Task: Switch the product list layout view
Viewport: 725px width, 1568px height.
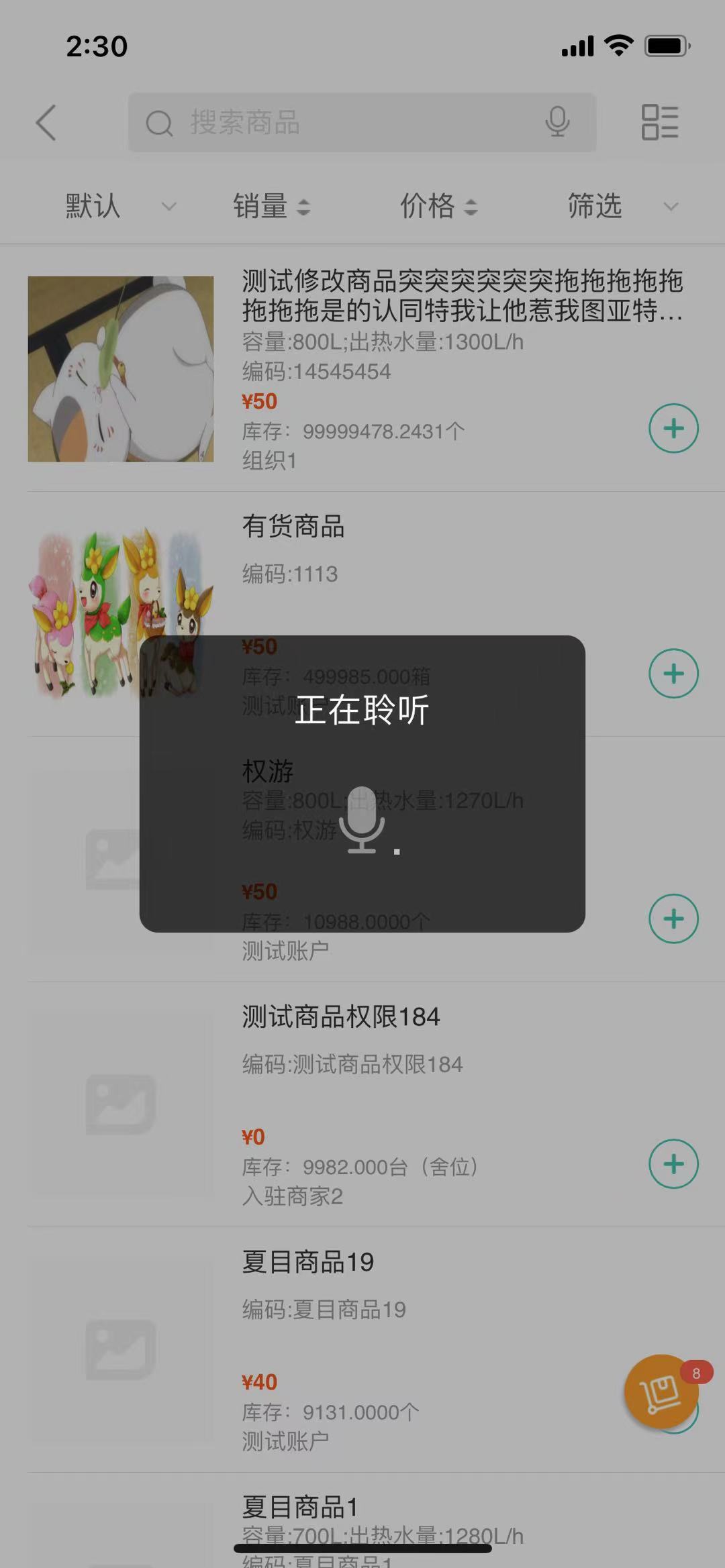Action: coord(660,122)
